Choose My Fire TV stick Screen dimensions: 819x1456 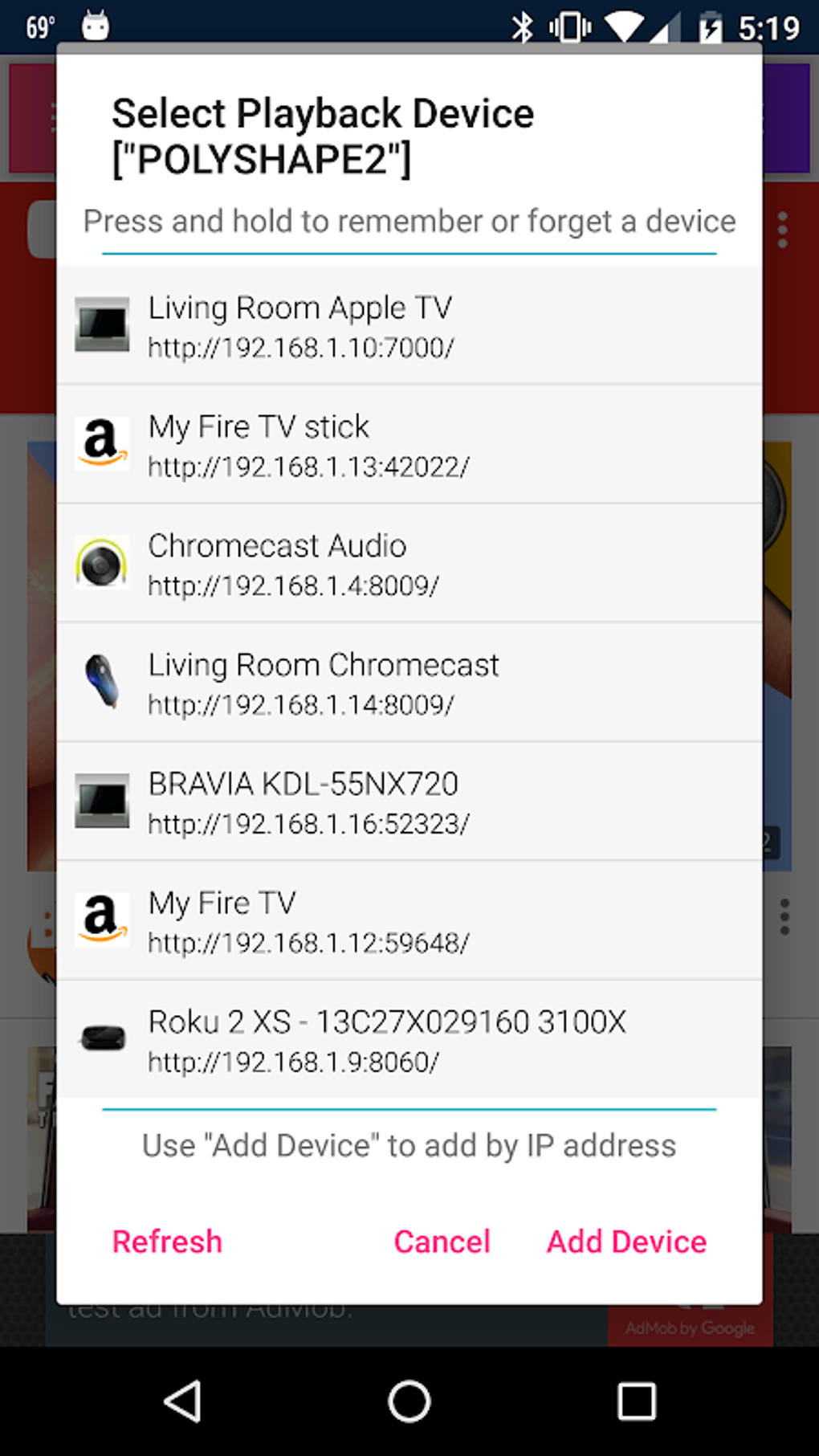coord(409,444)
